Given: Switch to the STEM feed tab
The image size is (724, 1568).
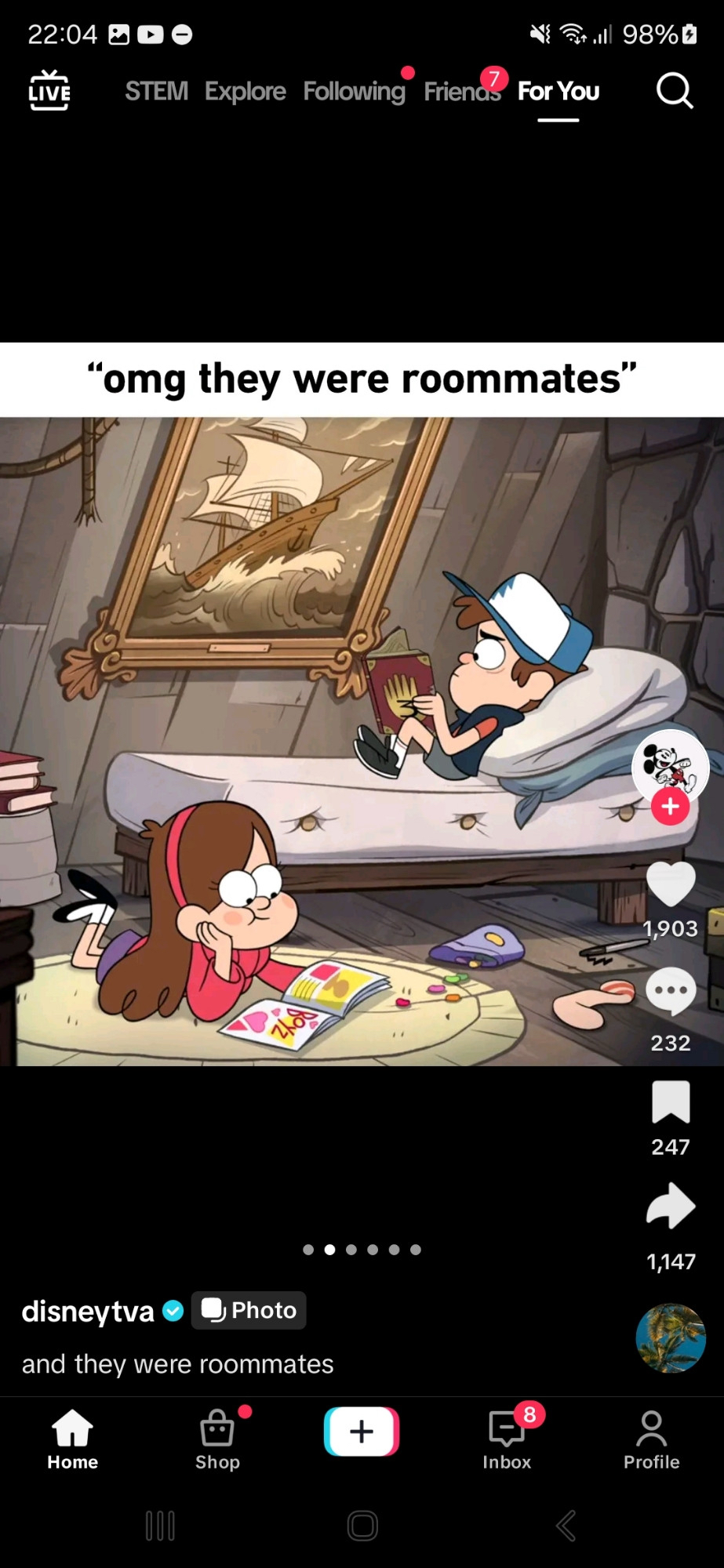Looking at the screenshot, I should coord(156,91).
